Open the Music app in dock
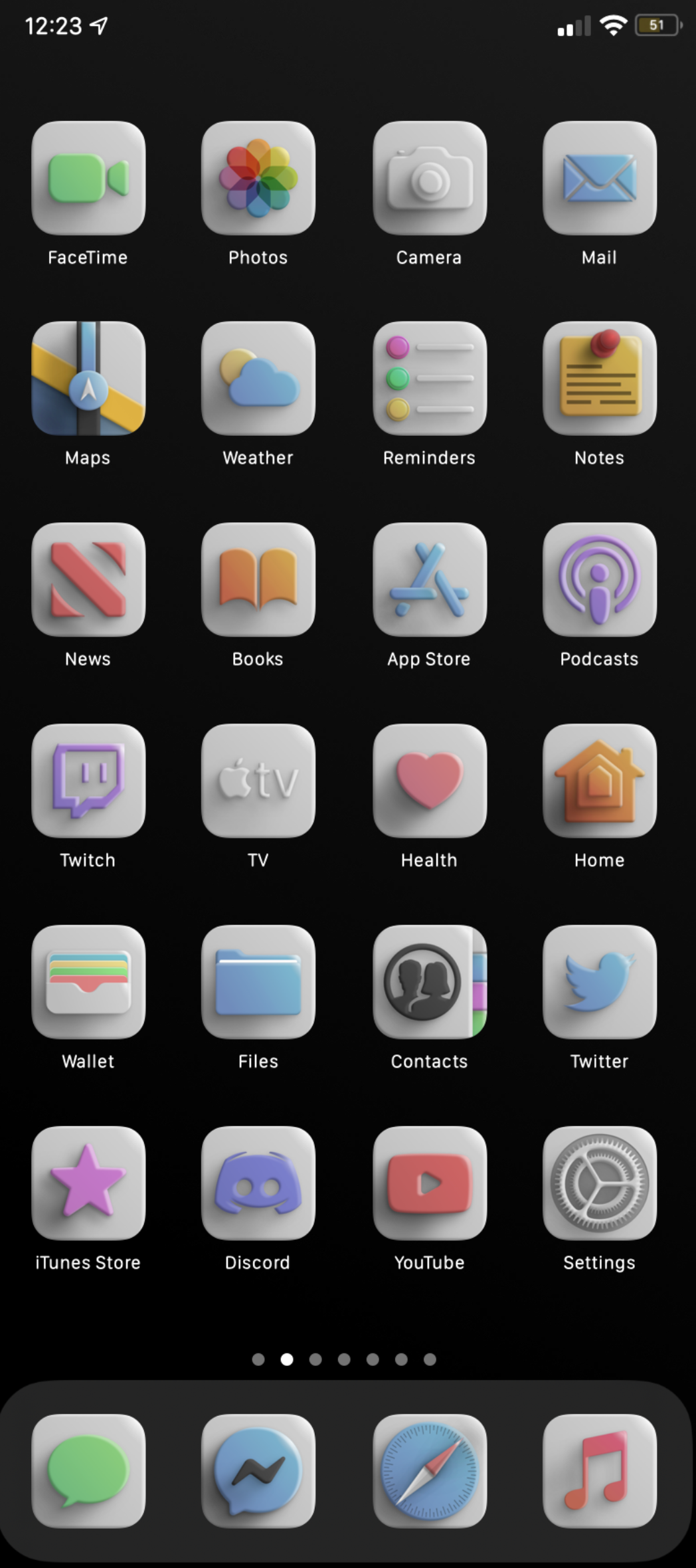Viewport: 696px width, 1568px height. [600, 1471]
